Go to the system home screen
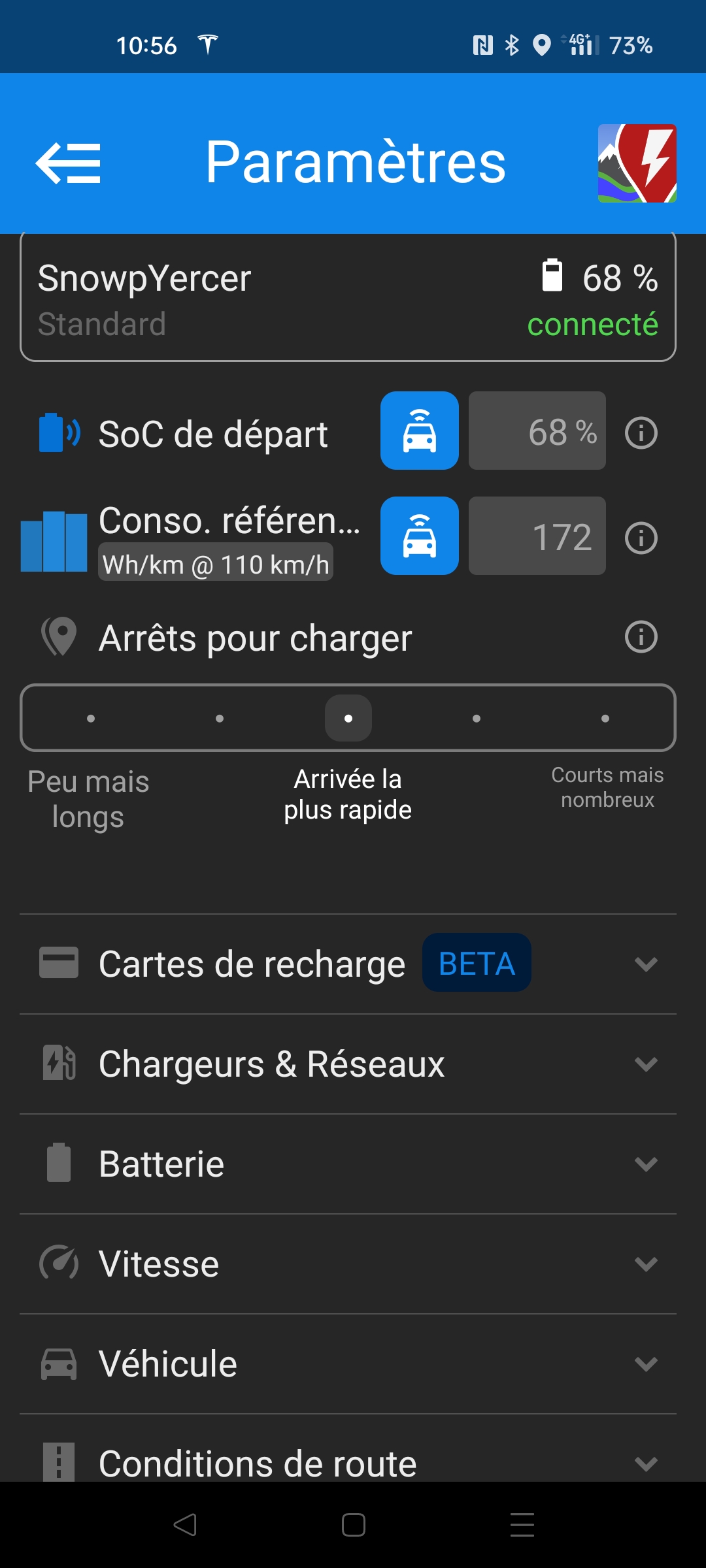The width and height of the screenshot is (706, 1568). [x=353, y=1525]
